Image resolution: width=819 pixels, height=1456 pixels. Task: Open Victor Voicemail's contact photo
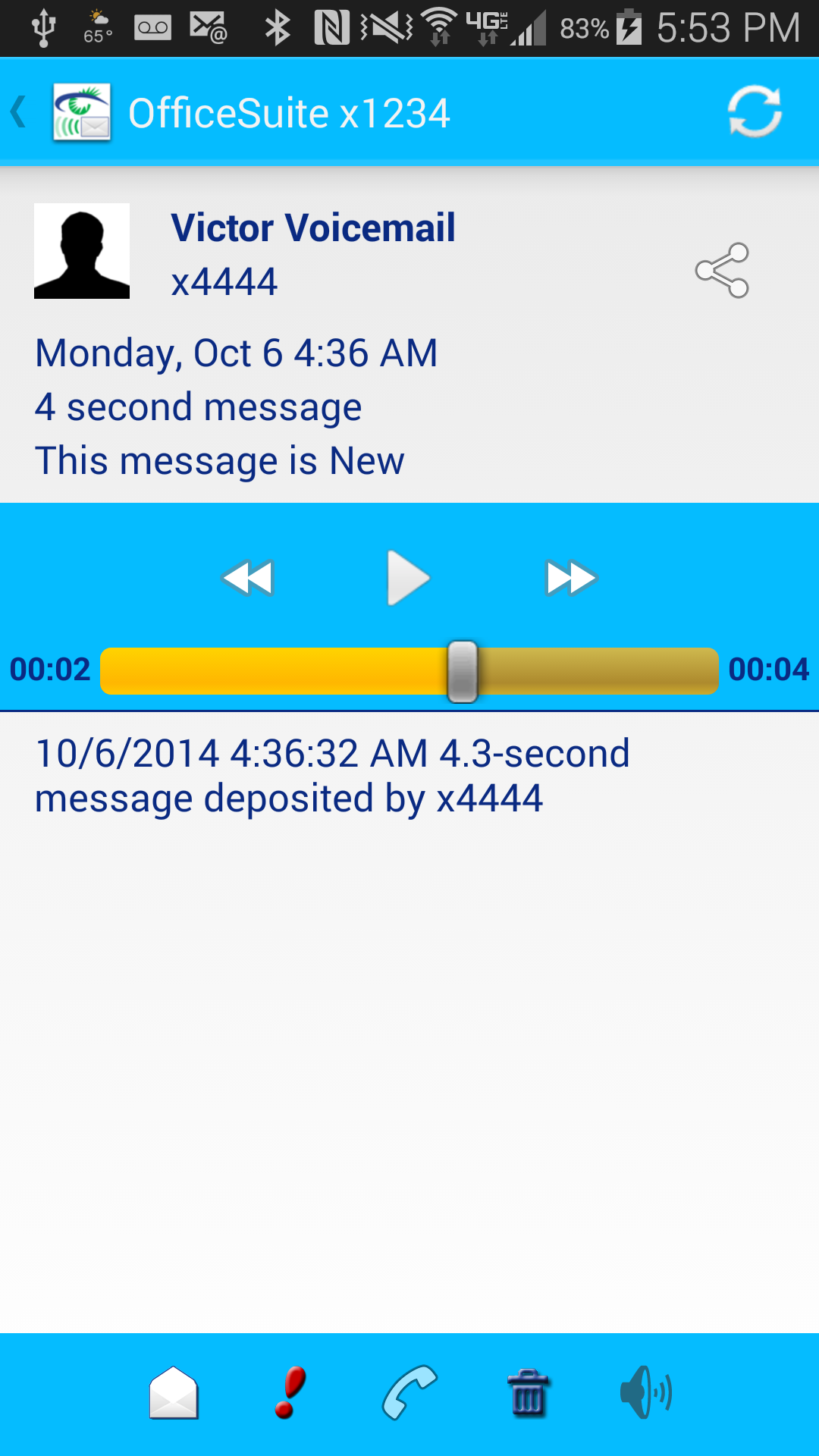(x=82, y=251)
